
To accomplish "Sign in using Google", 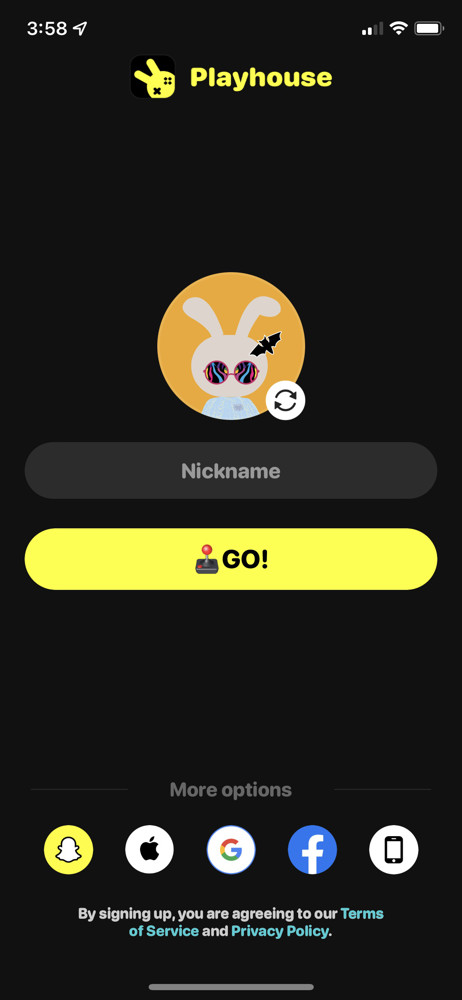I will pos(231,849).
